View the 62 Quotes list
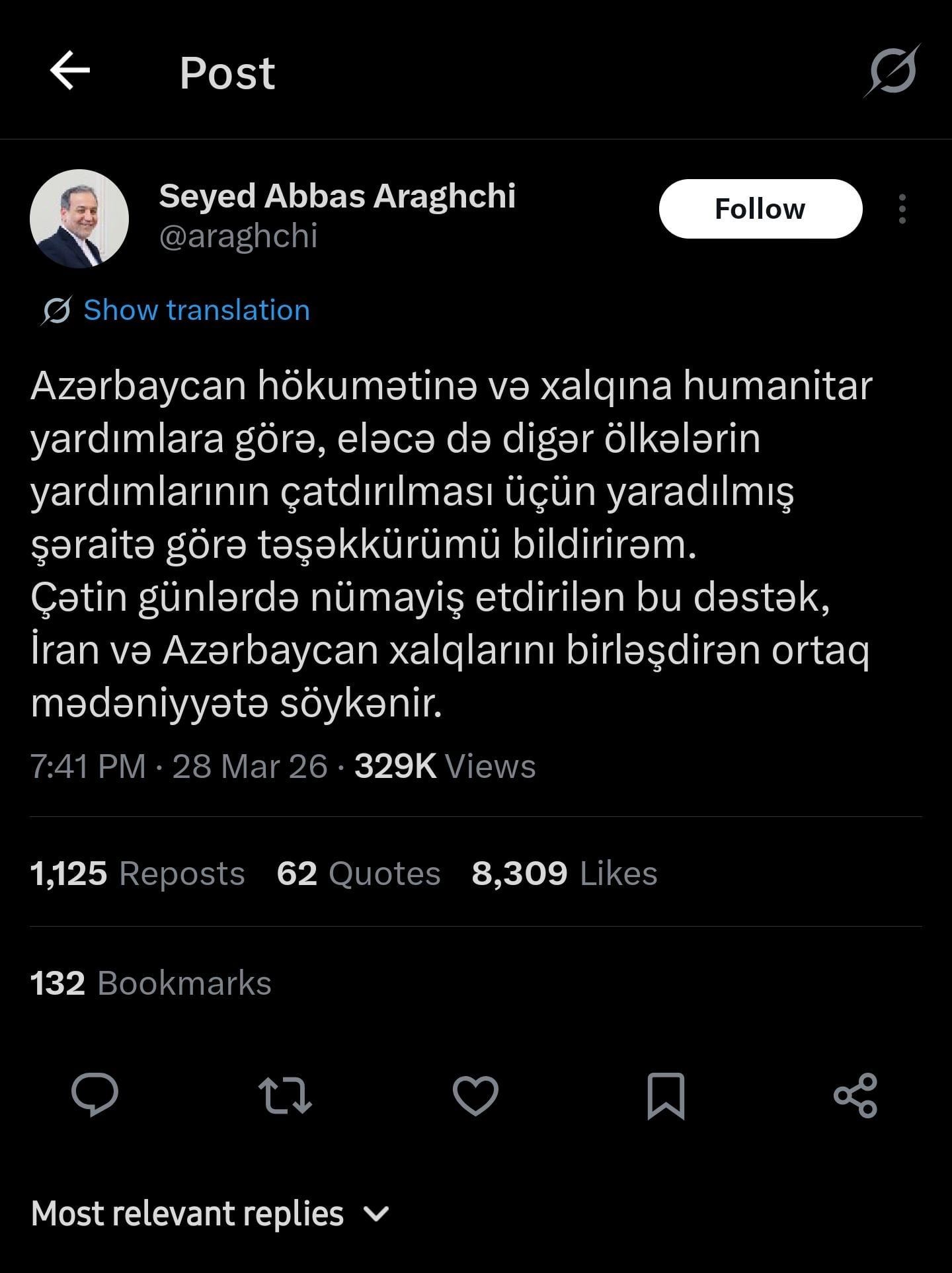952x1273 pixels. (358, 873)
